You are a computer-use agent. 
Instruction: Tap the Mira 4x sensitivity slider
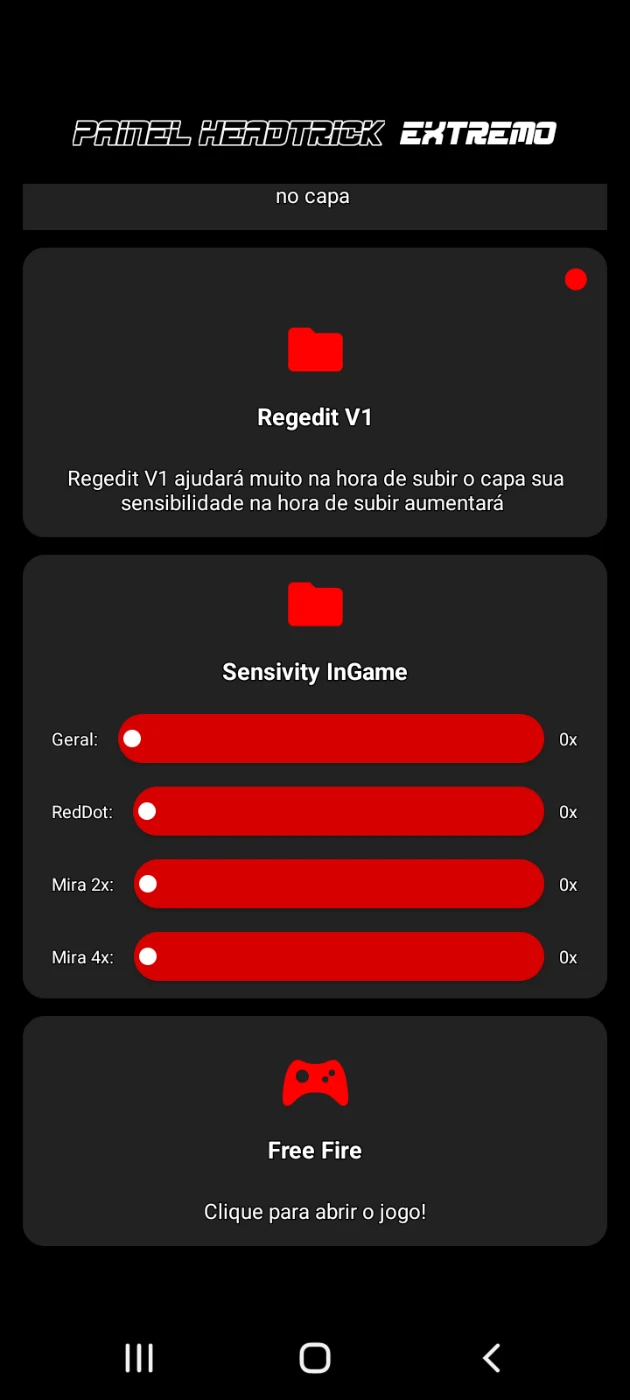(338, 957)
